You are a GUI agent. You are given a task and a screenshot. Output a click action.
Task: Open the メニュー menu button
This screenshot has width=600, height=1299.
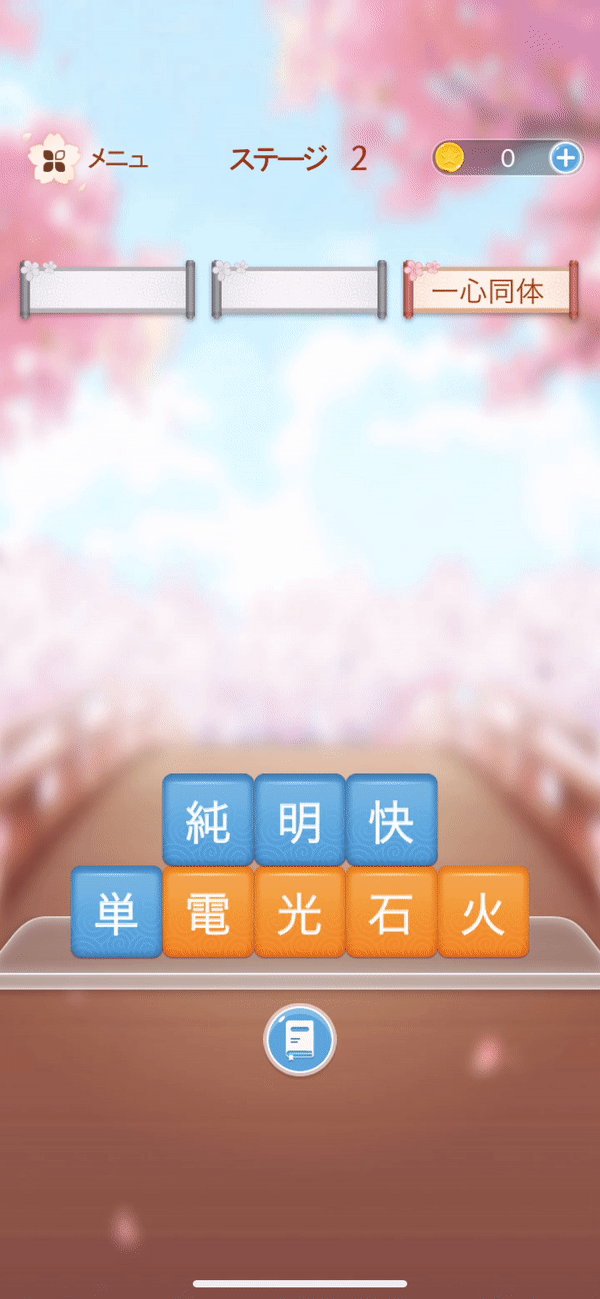click(88, 159)
